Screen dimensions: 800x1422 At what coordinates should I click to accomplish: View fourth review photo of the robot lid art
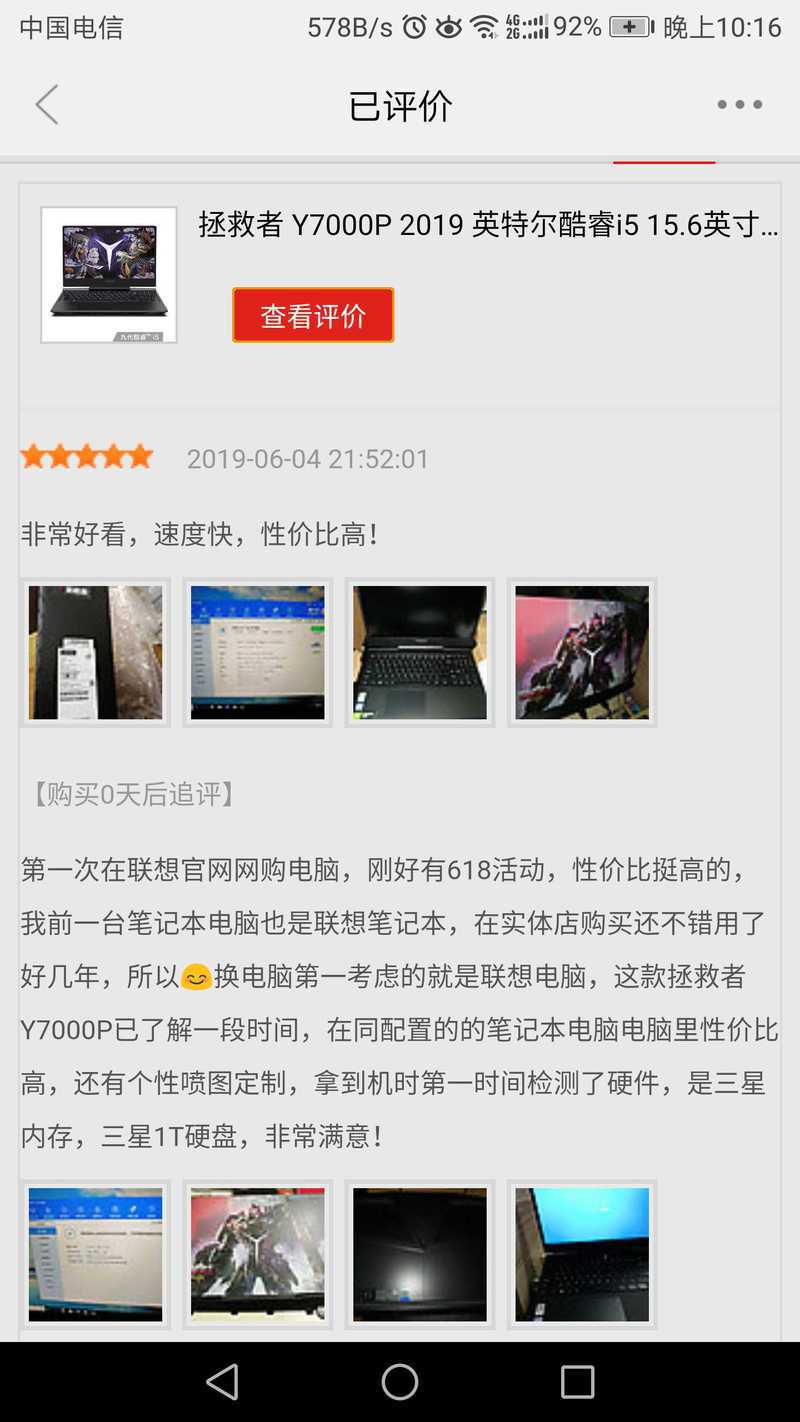[x=582, y=652]
